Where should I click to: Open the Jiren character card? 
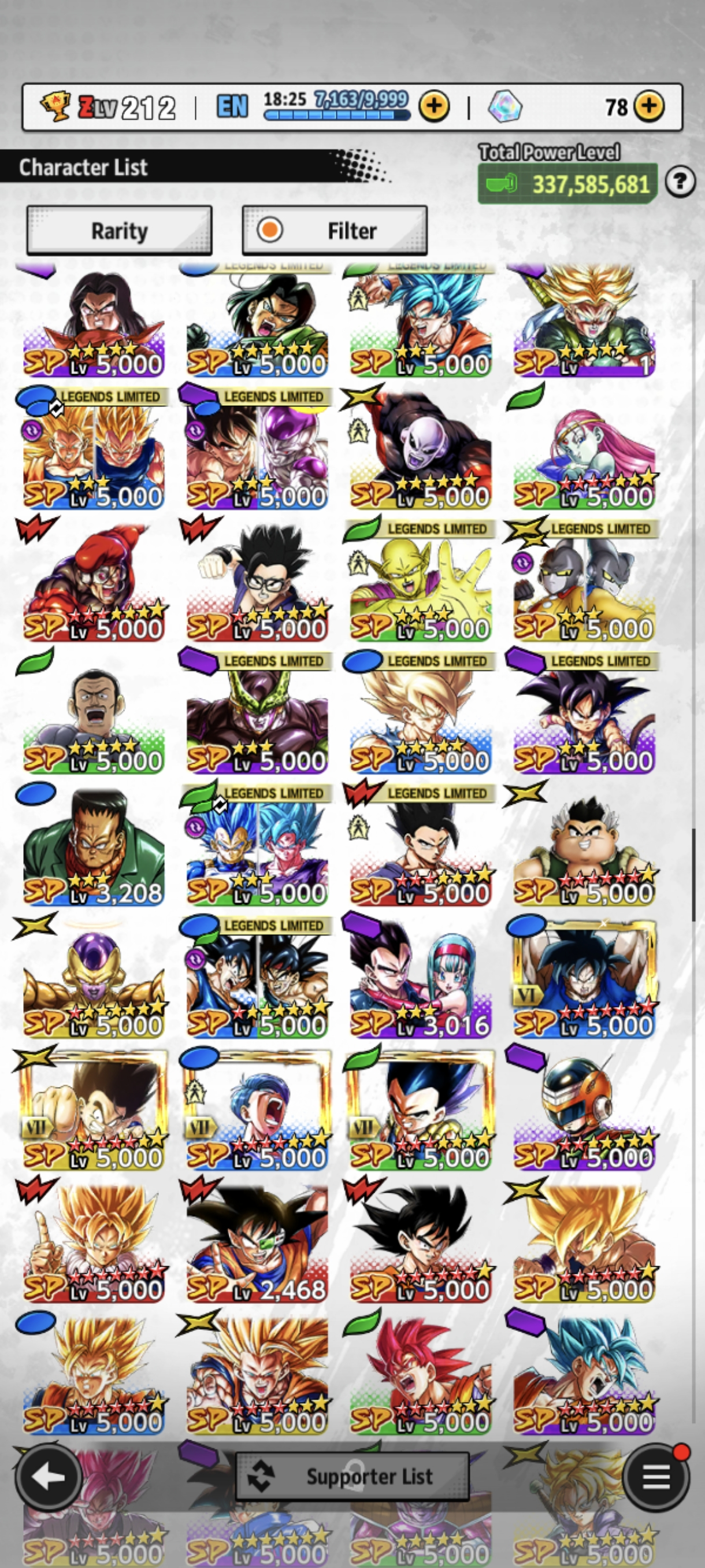(x=420, y=450)
